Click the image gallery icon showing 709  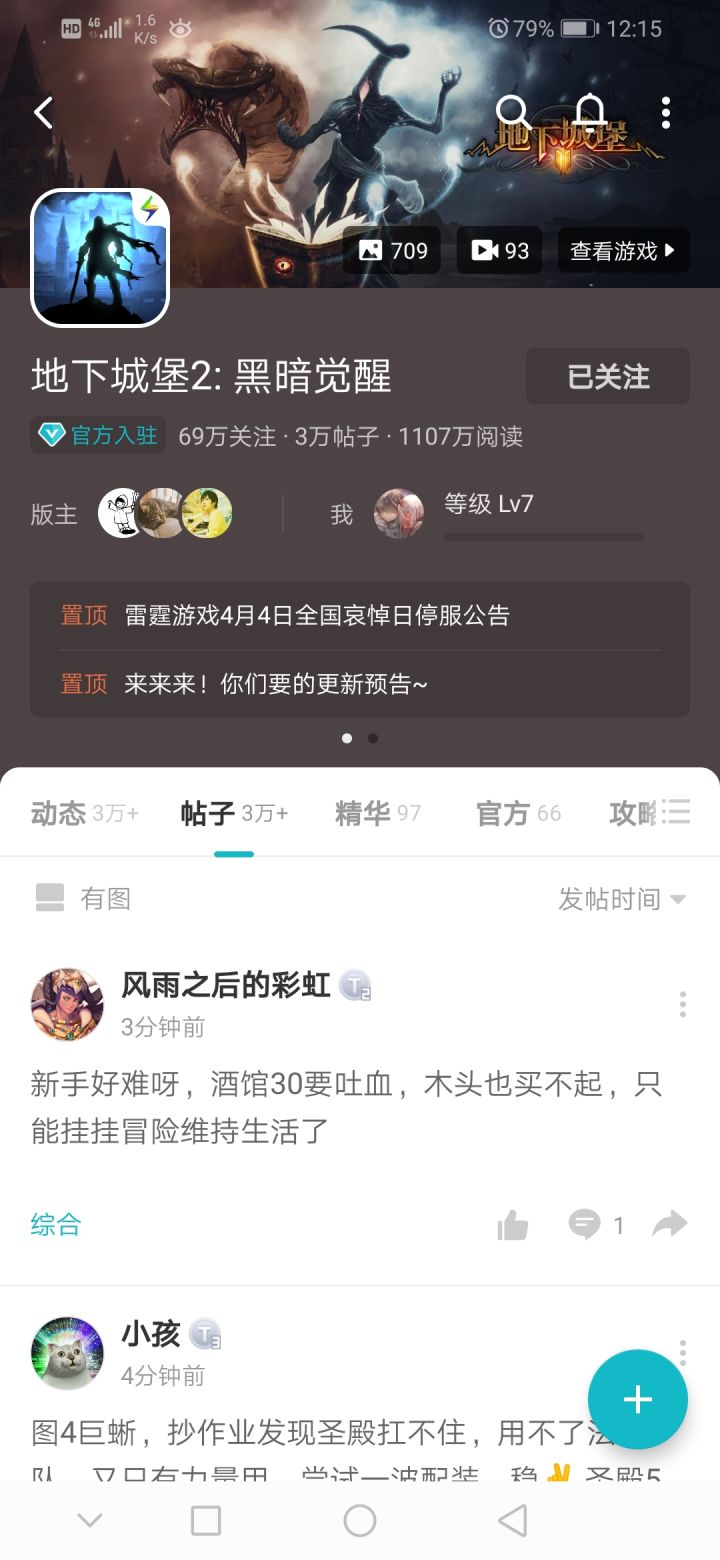point(392,251)
